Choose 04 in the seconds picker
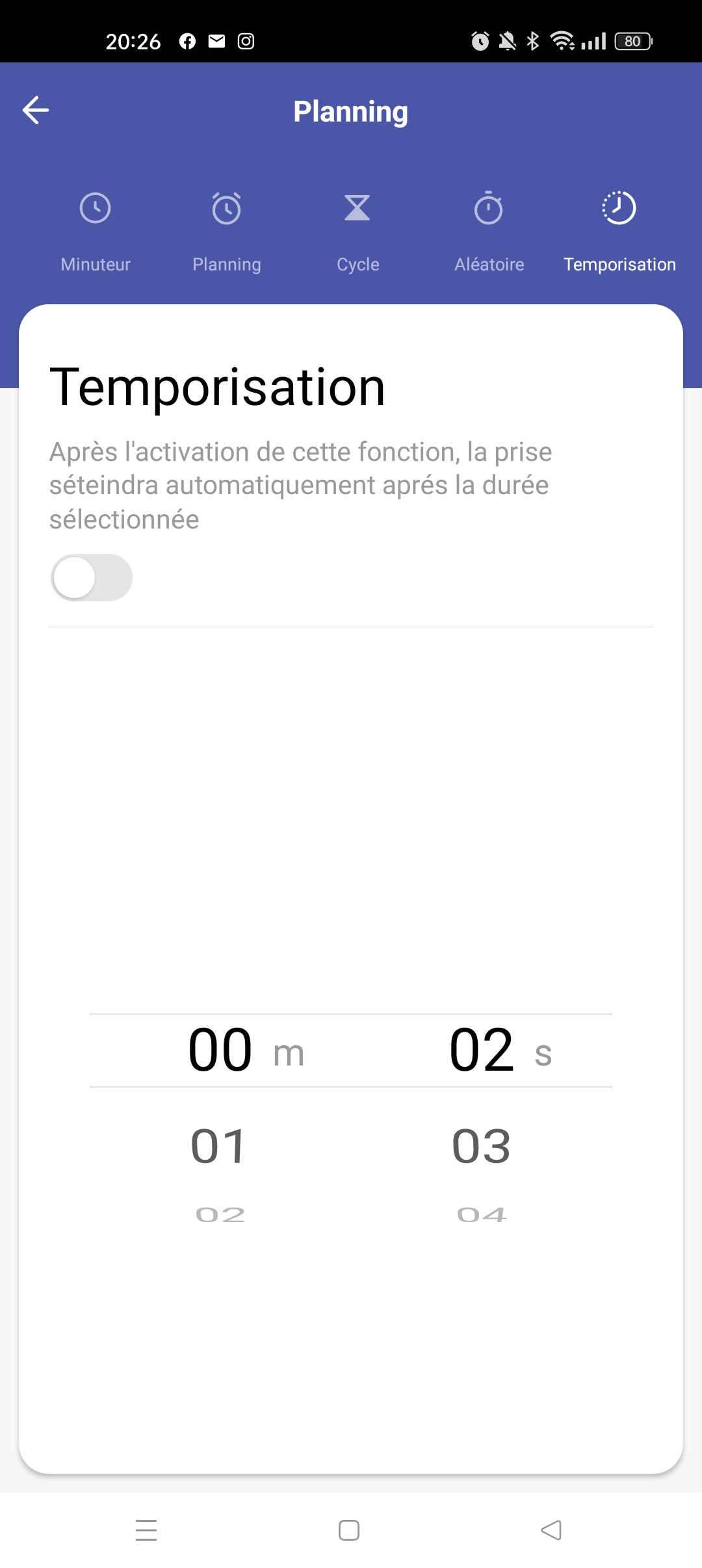This screenshot has height=1568, width=702. tap(481, 1214)
